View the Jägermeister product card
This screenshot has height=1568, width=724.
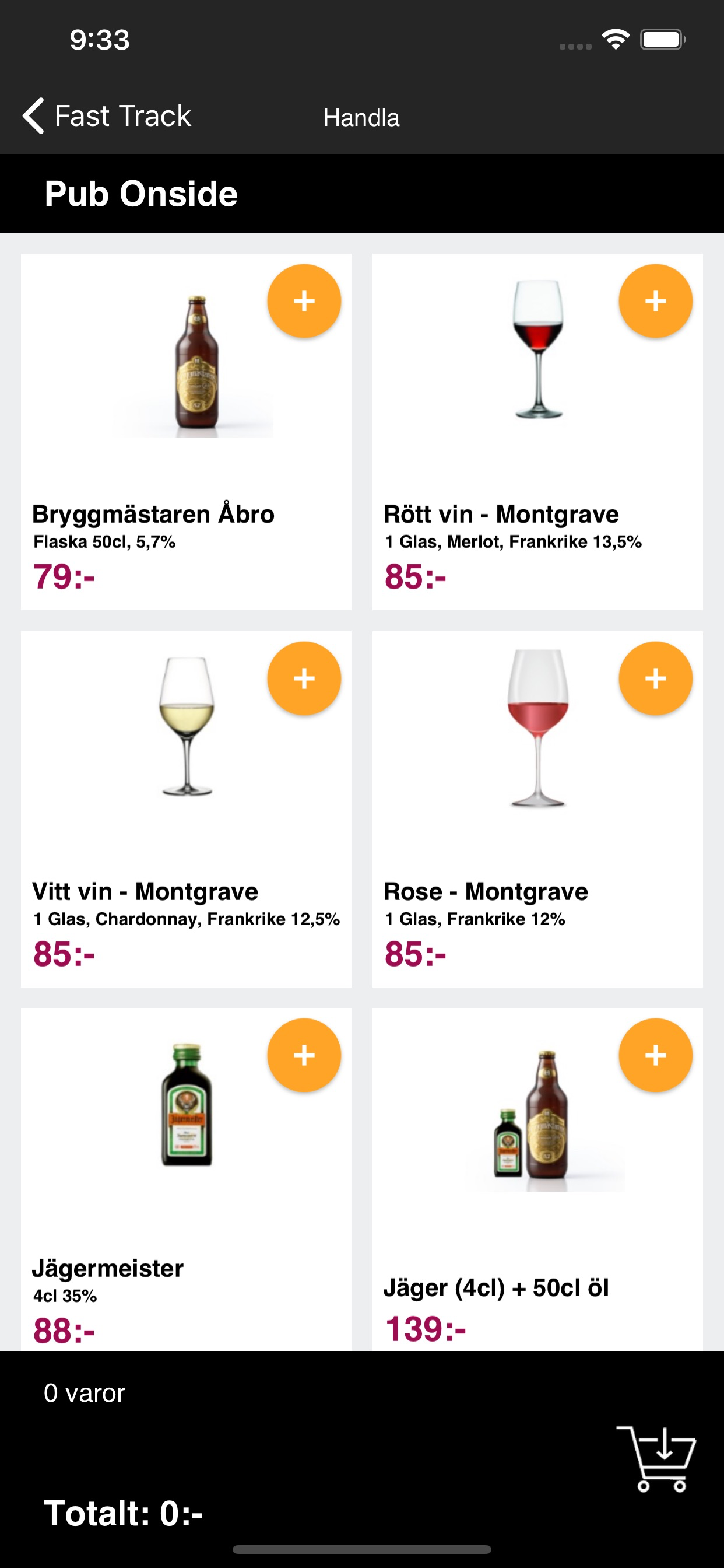(186, 1179)
